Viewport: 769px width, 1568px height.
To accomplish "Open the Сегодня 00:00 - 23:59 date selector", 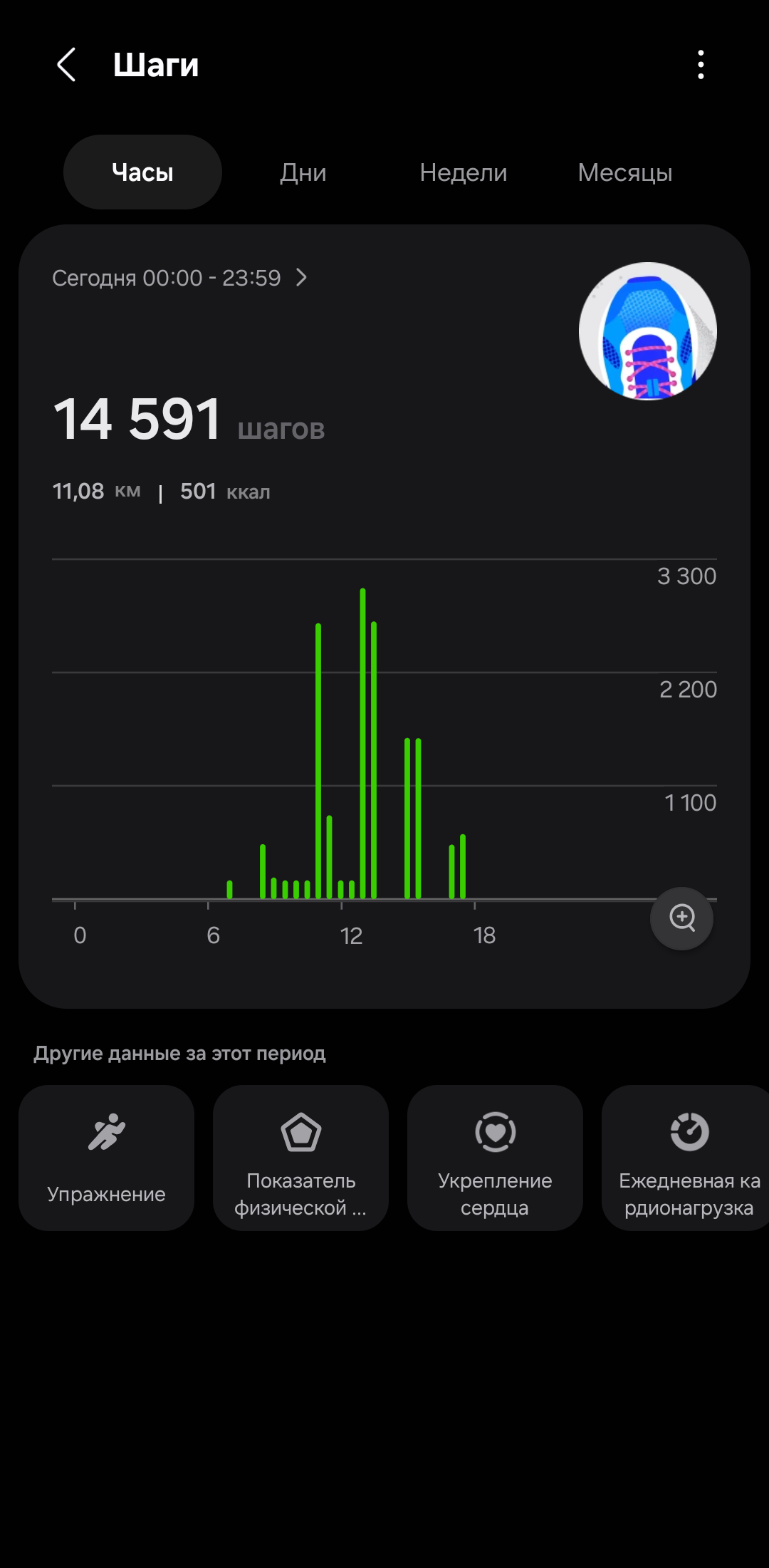I will tap(180, 278).
